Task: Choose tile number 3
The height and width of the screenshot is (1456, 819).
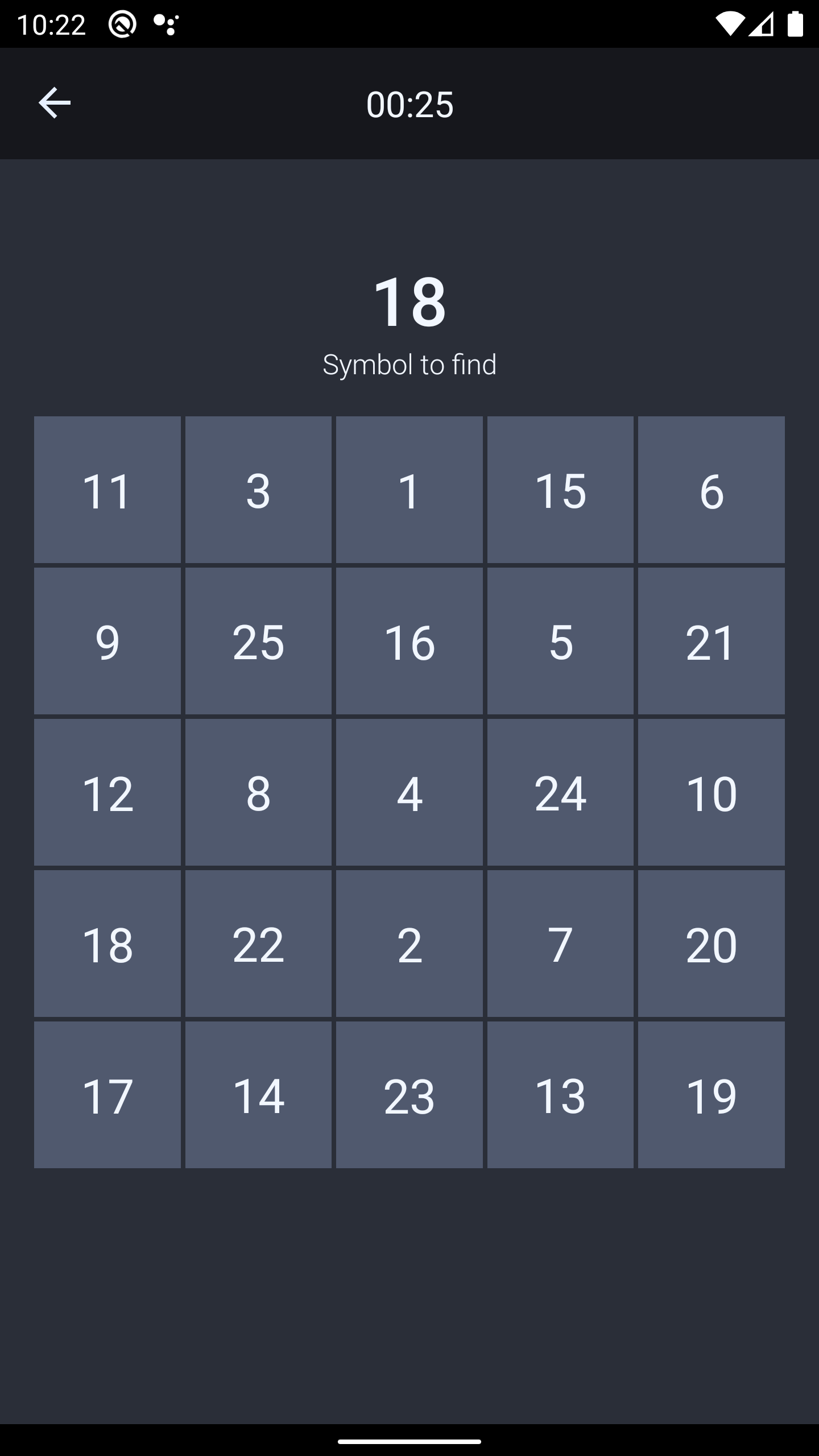Action: (258, 490)
